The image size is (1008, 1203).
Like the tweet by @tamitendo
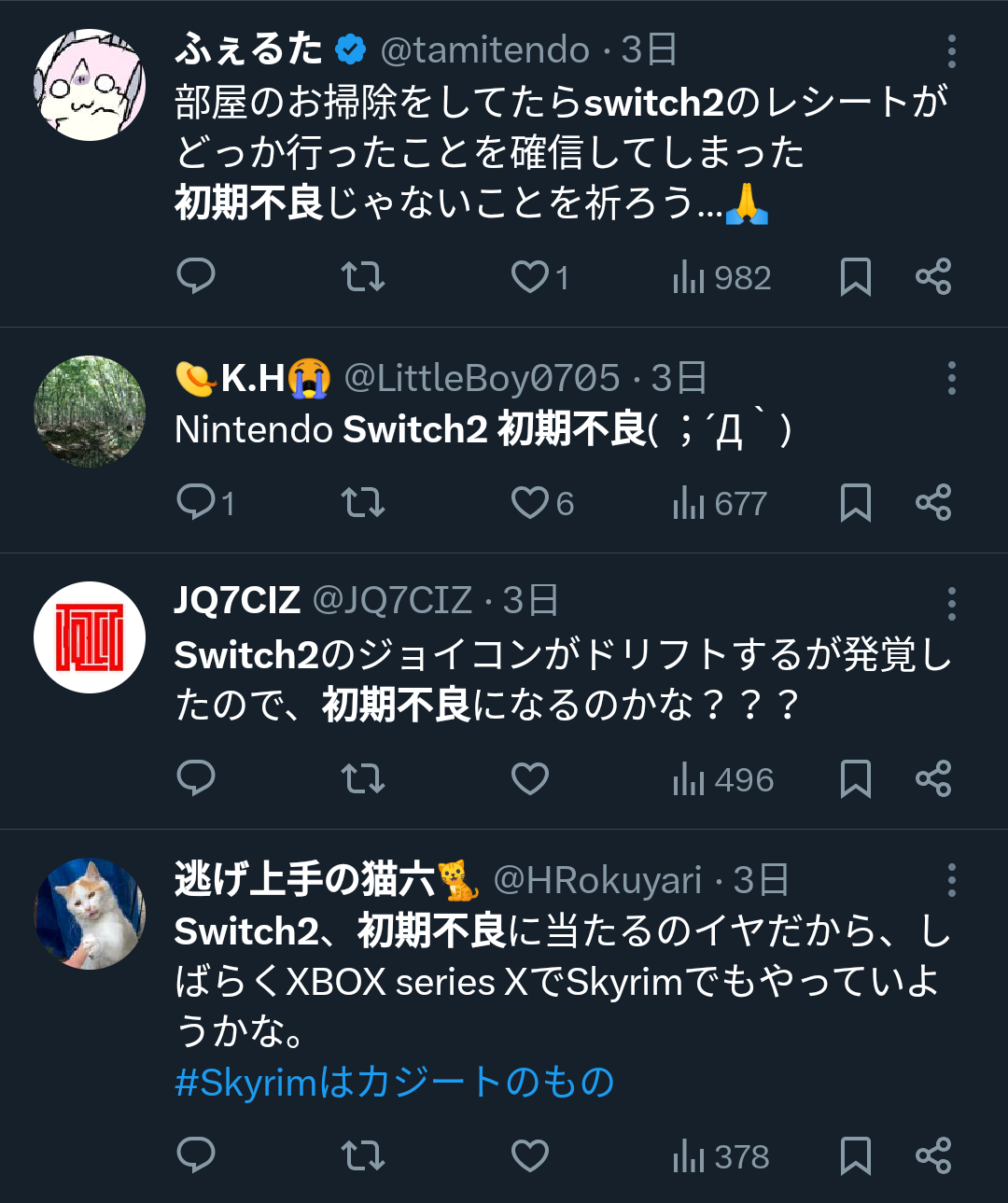pyautogui.click(x=530, y=277)
